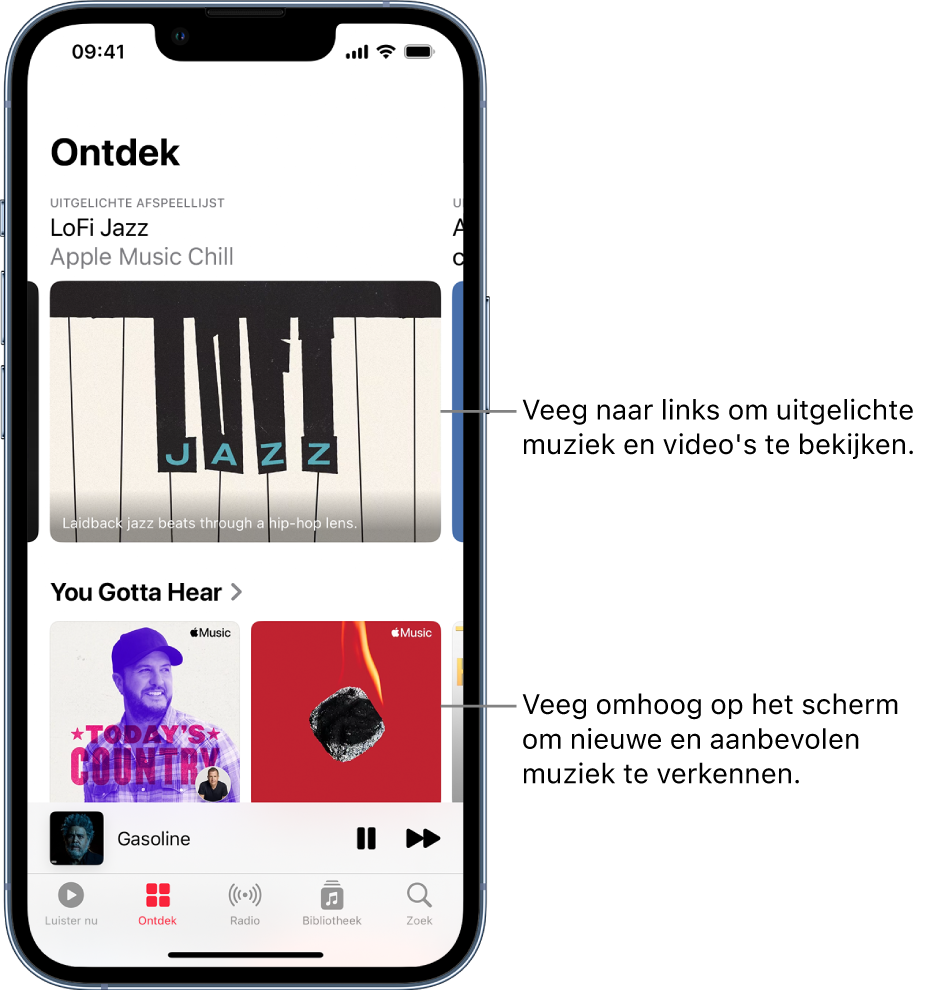Tap the Ontdek tab icon
Viewport: 926px width, 990px height.
pos(157,897)
